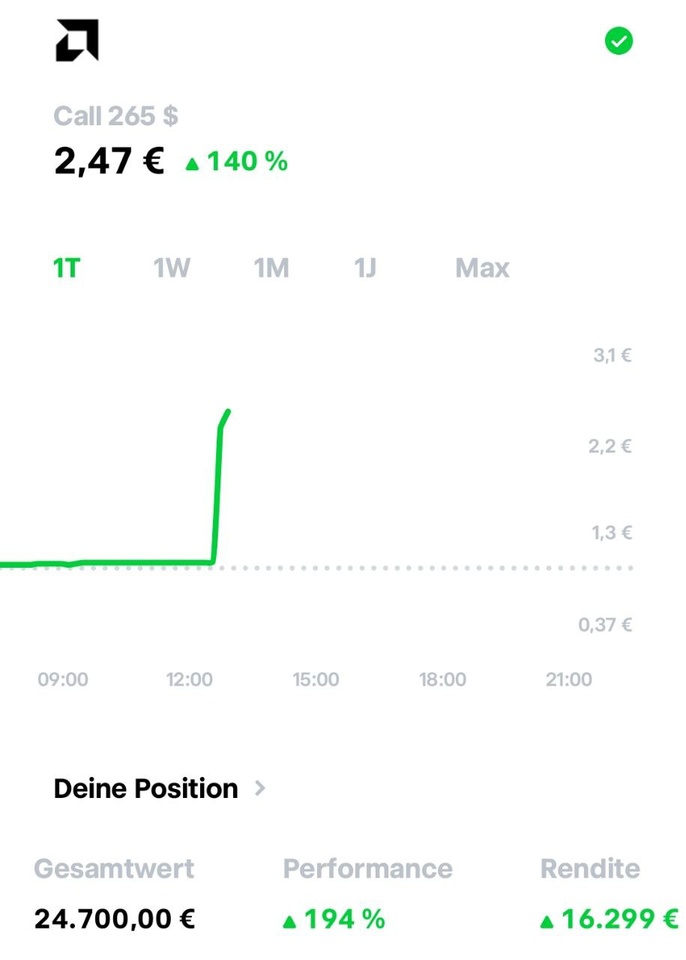686x960 pixels.
Task: Switch to the 1J range
Action: point(365,268)
